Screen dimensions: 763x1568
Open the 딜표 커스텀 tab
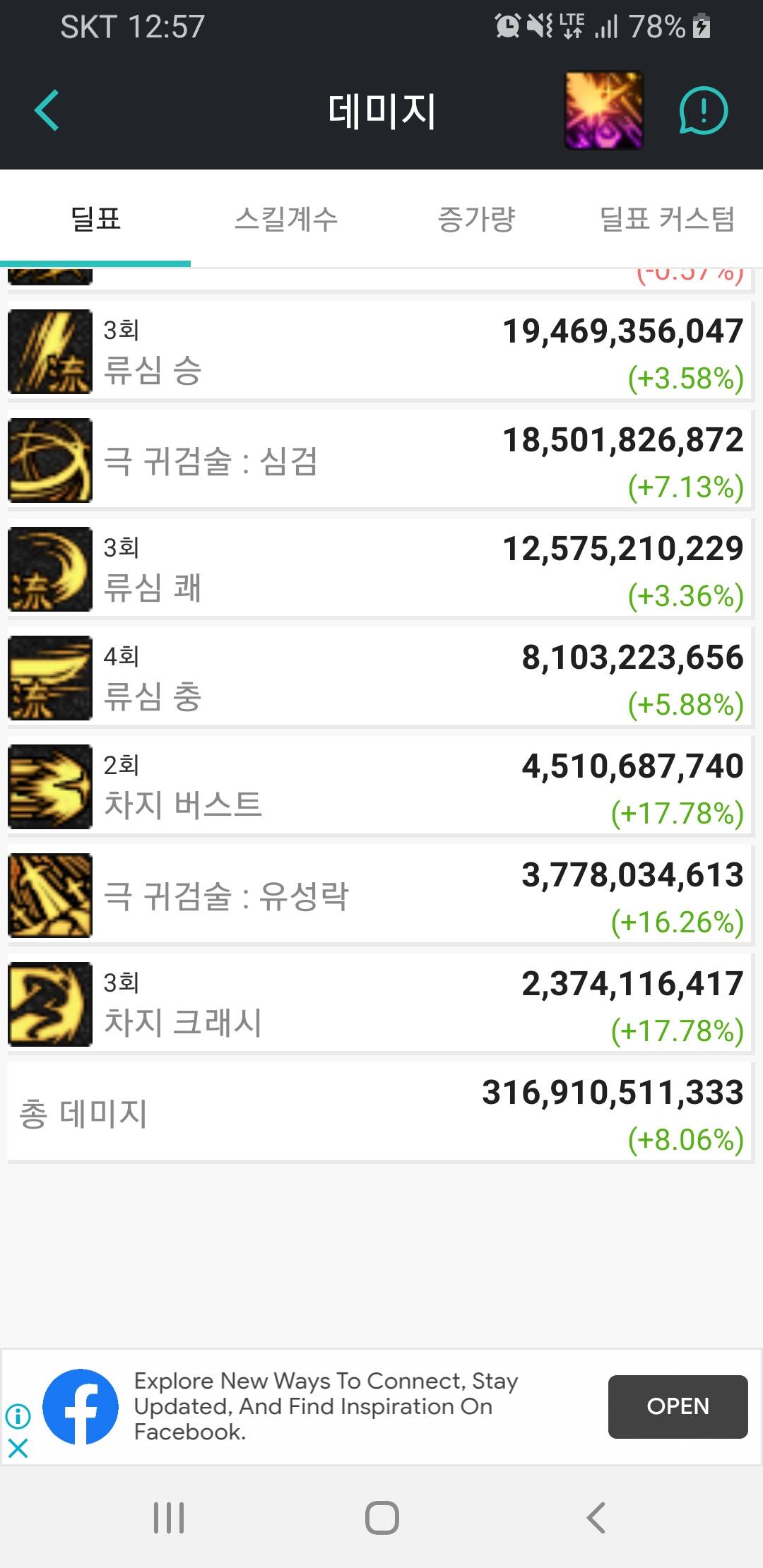click(668, 218)
